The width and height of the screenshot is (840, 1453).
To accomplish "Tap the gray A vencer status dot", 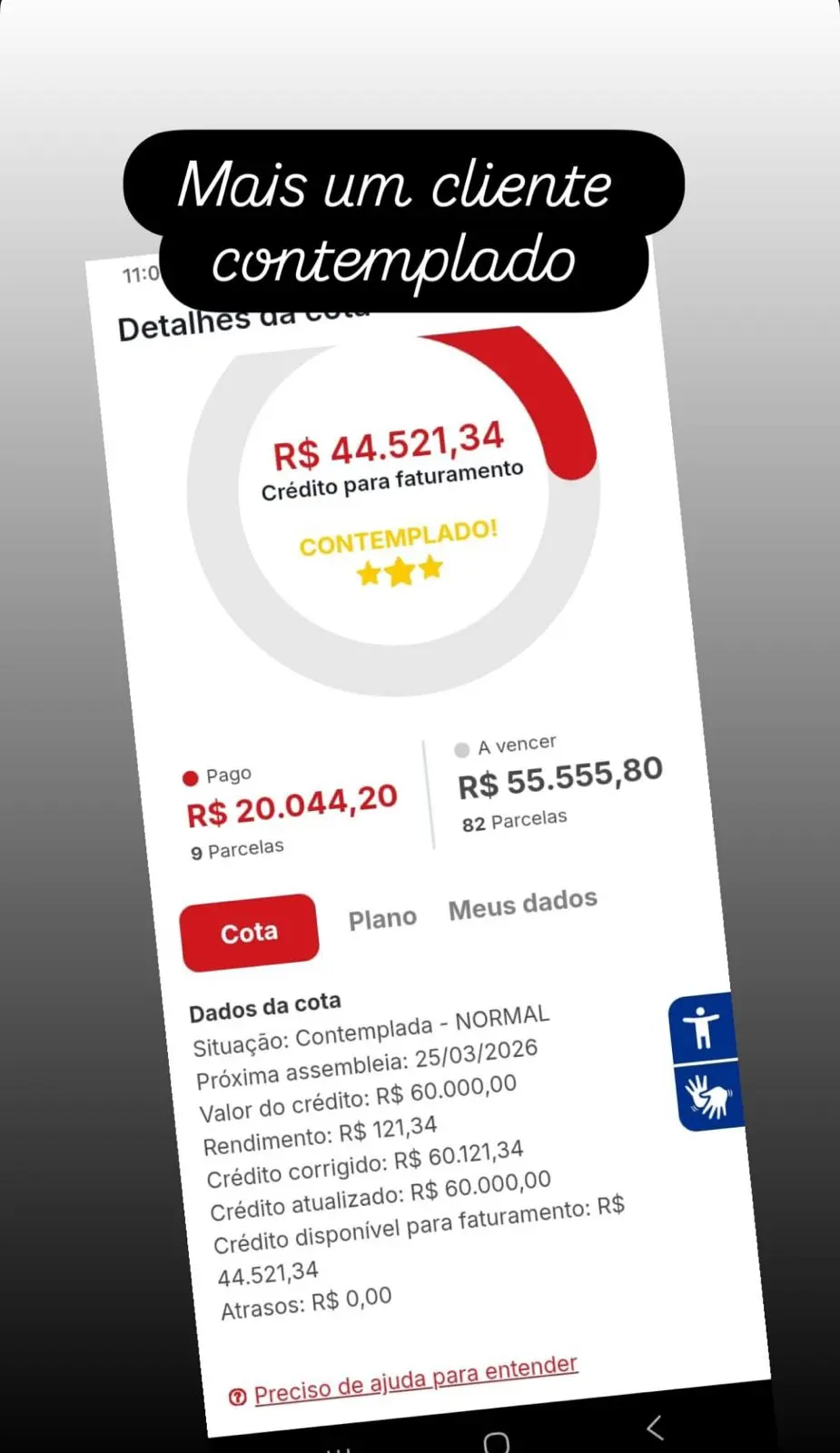I will click(x=464, y=748).
